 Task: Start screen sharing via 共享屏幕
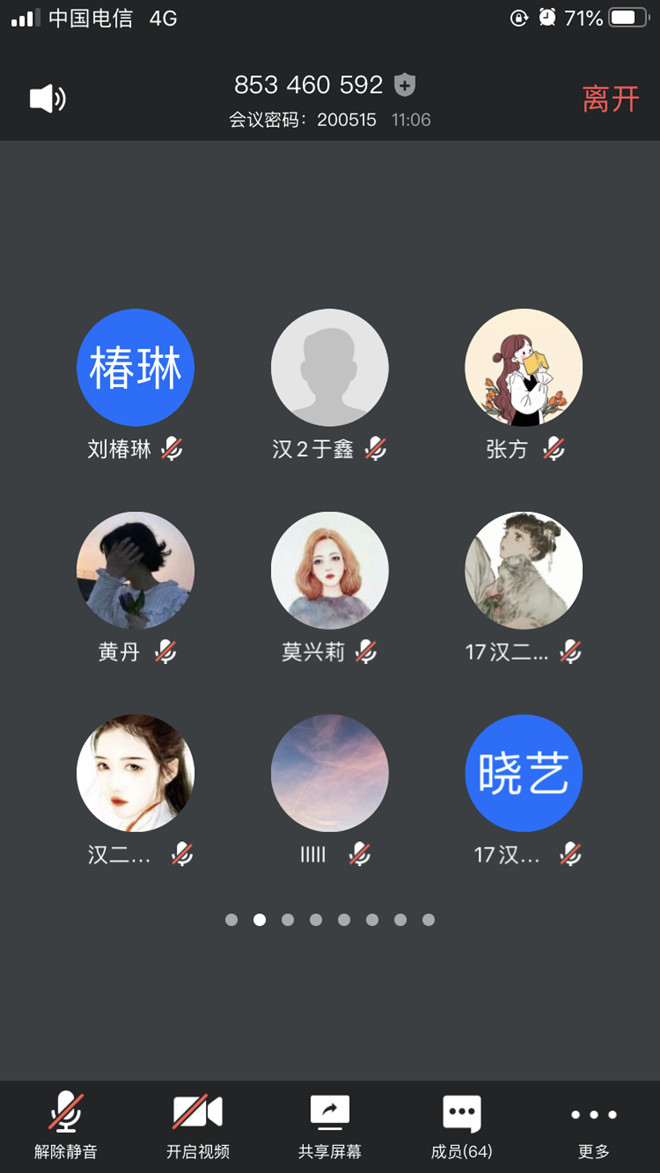click(330, 1125)
